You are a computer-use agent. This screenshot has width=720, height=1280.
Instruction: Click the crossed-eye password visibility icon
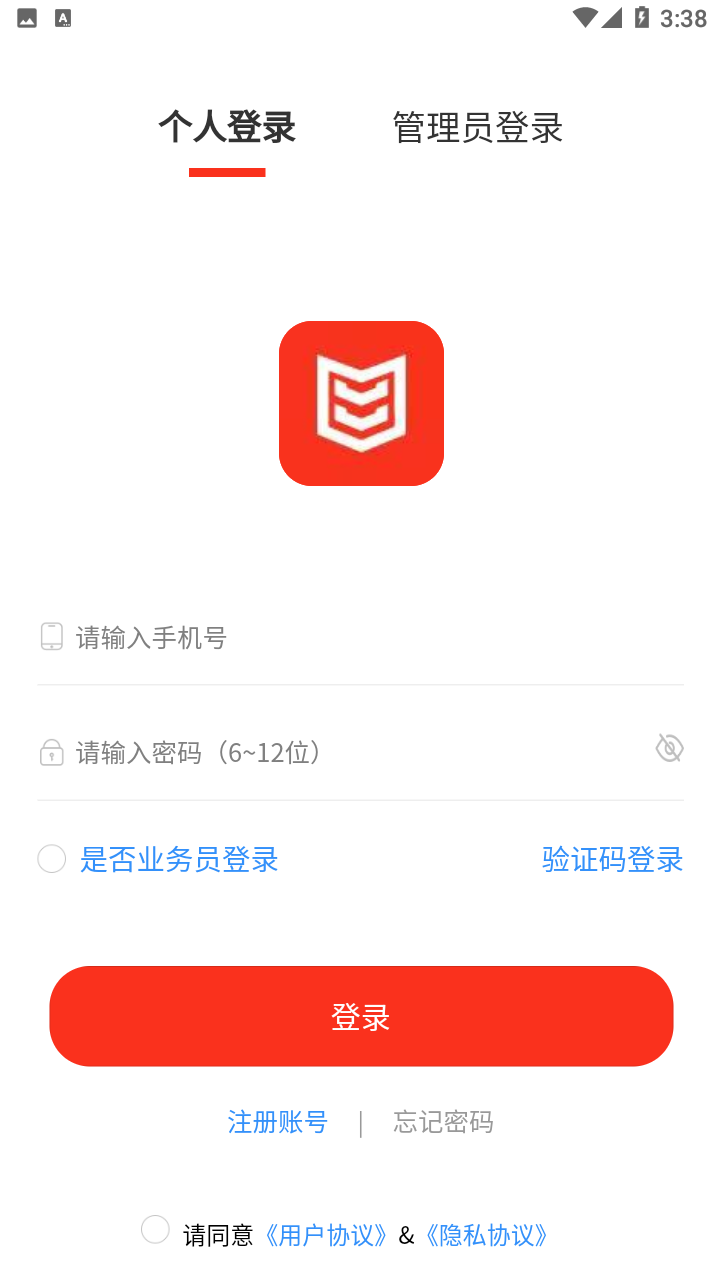click(x=669, y=747)
